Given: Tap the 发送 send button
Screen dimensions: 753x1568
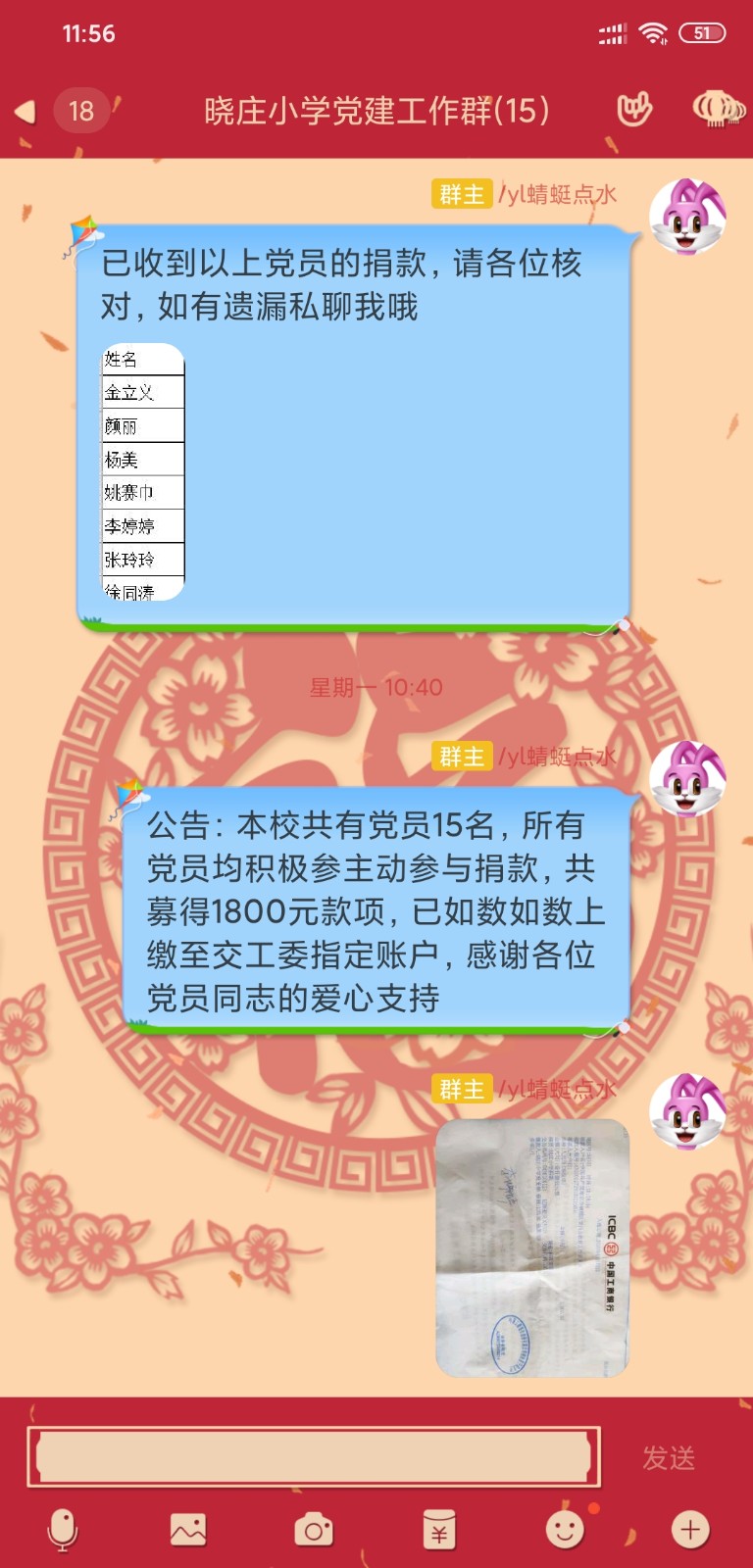Looking at the screenshot, I should pyautogui.click(x=669, y=1457).
